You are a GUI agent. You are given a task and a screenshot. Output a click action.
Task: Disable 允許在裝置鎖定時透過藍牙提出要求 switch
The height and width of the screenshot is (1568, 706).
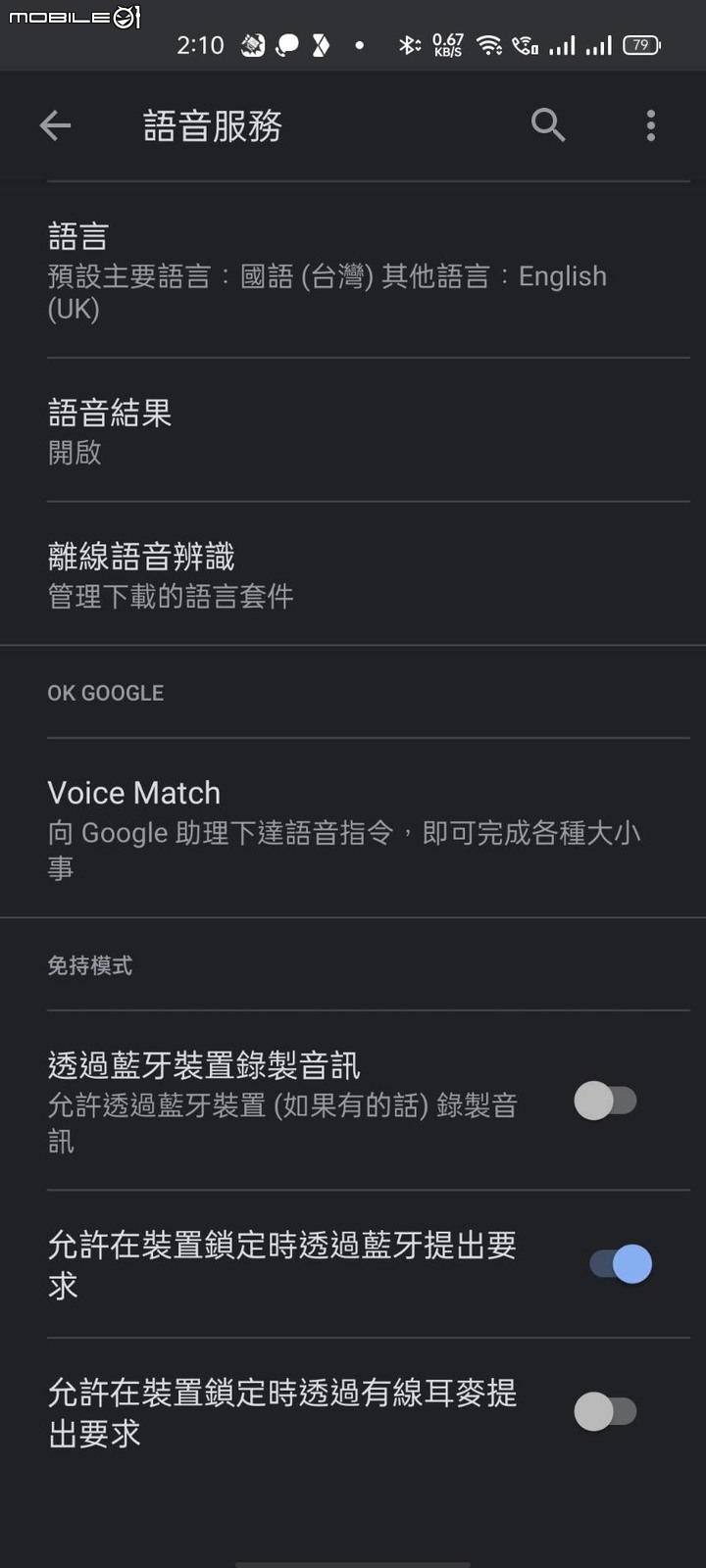pos(621,1264)
